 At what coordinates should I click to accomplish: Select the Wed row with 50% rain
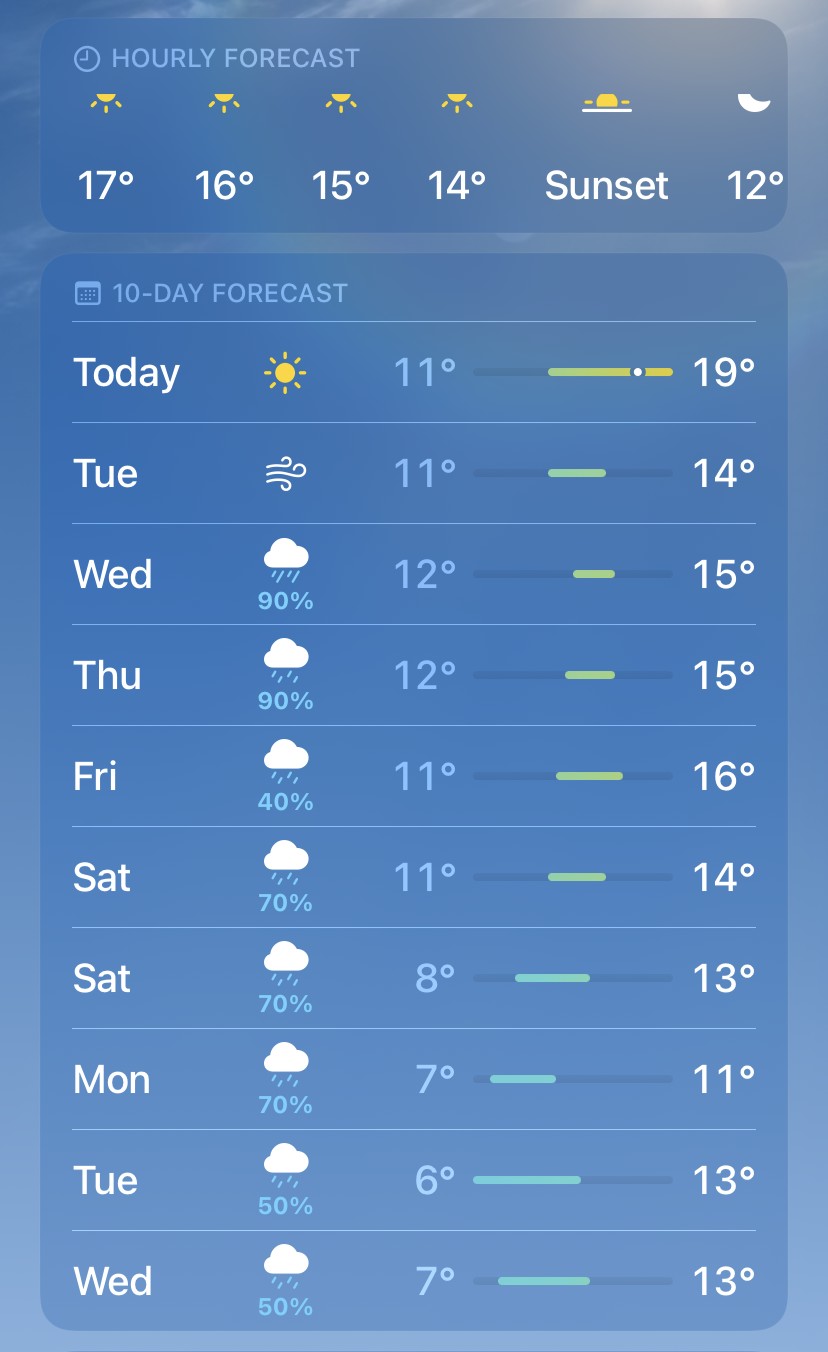[414, 1281]
